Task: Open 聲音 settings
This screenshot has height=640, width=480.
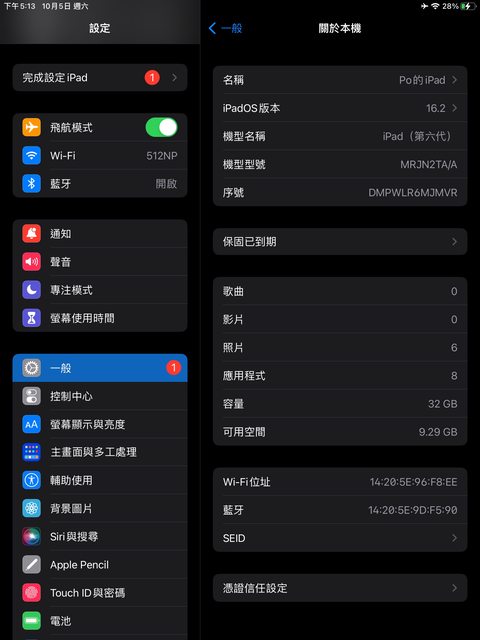Action: coord(100,262)
